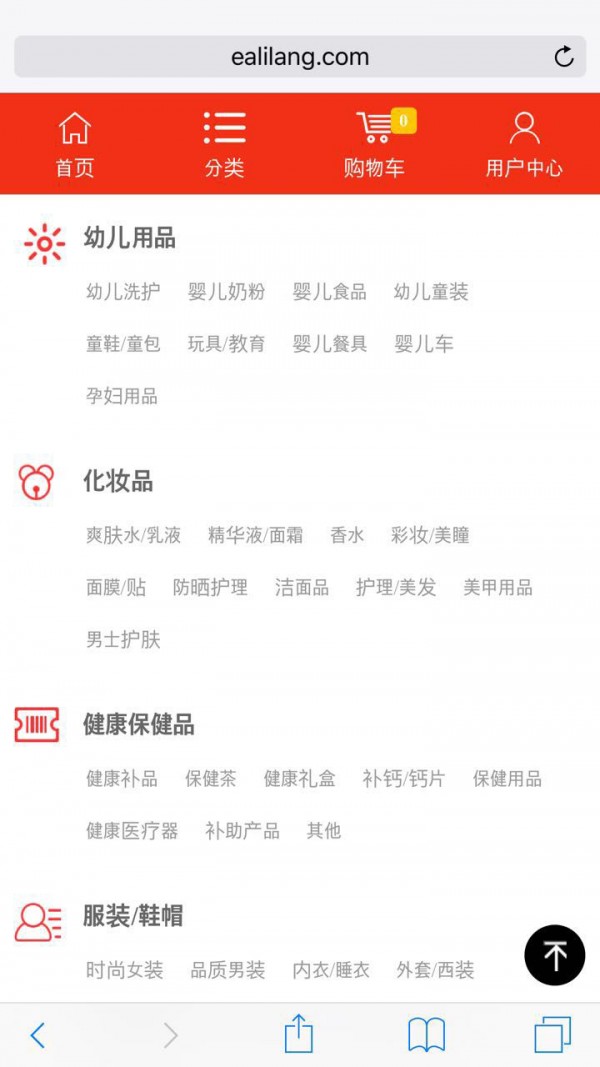Switch to the 分类 categories tab
This screenshot has width=600, height=1067.
pos(224,144)
